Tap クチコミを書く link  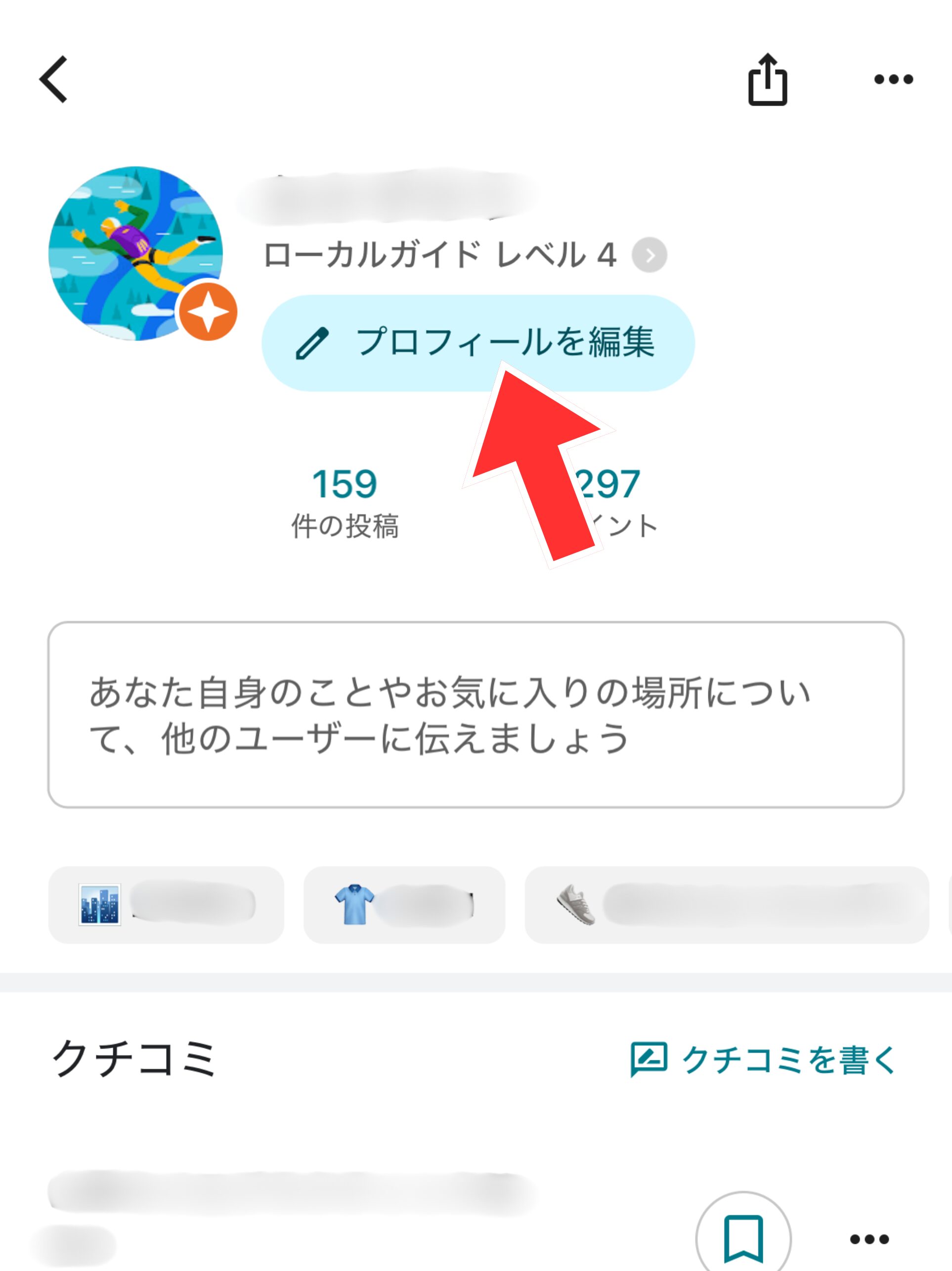(763, 1059)
